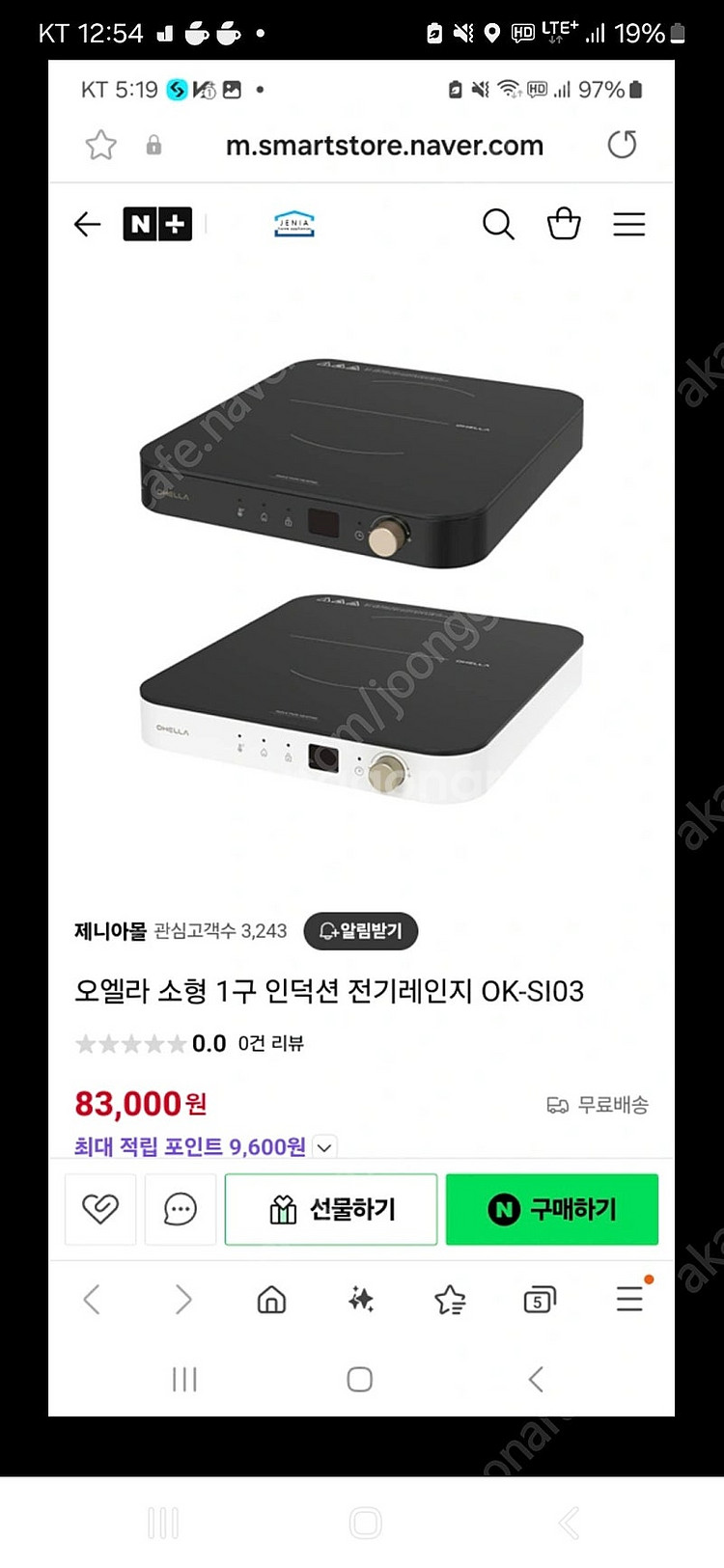
Task: Go to the browser home page icon
Action: [x=271, y=1300]
